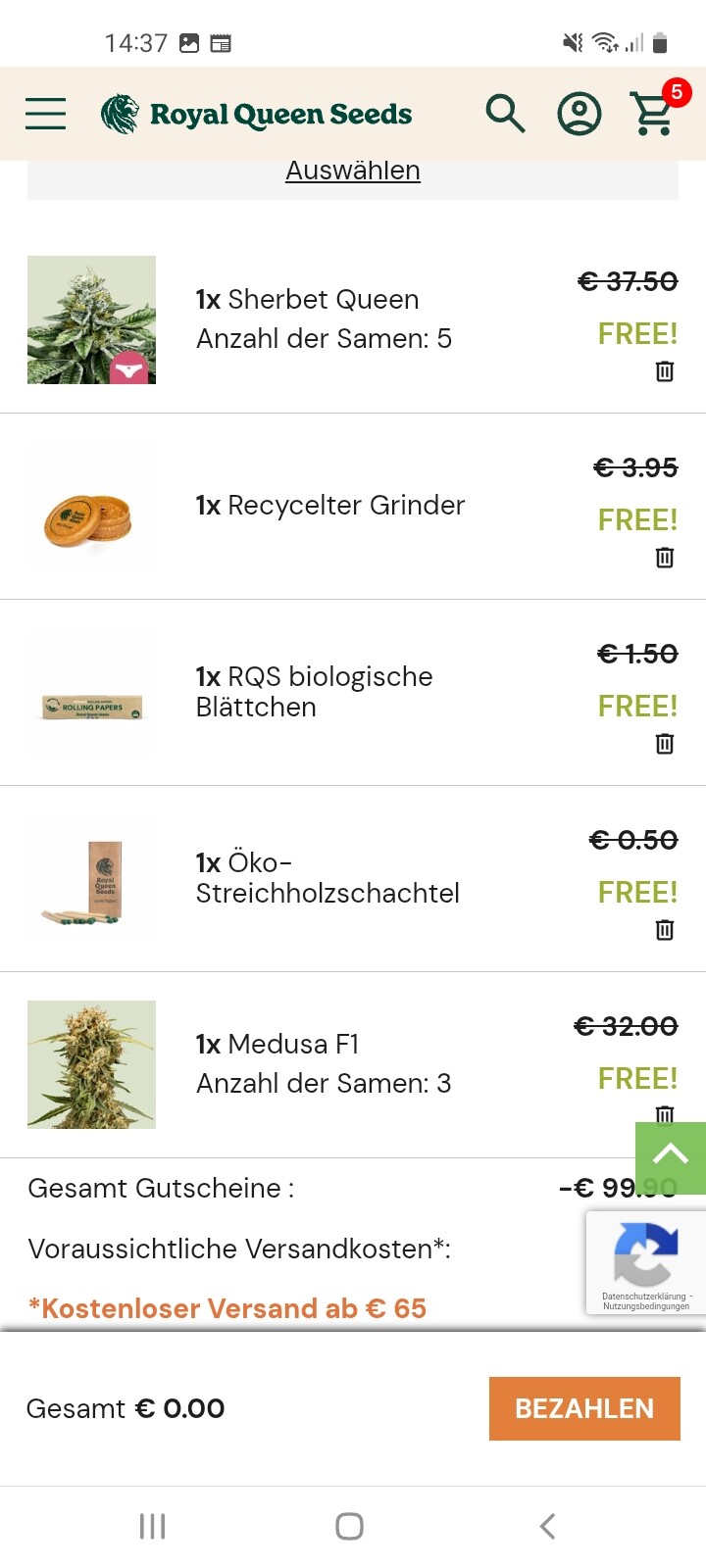706x1568 pixels.
Task: Open Medusa F1 product image
Action: pyautogui.click(x=91, y=1064)
